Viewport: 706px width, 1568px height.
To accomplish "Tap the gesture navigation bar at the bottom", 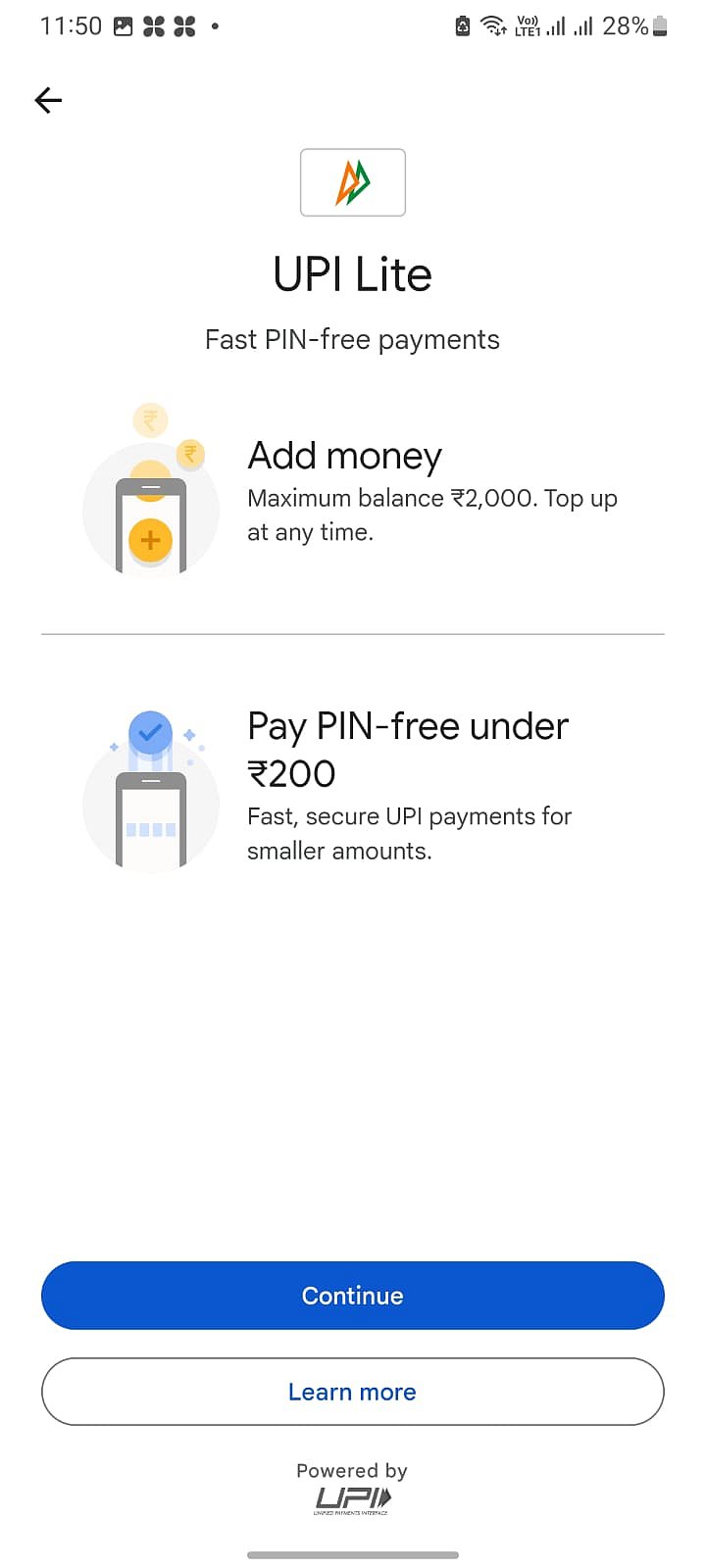I will [353, 1553].
